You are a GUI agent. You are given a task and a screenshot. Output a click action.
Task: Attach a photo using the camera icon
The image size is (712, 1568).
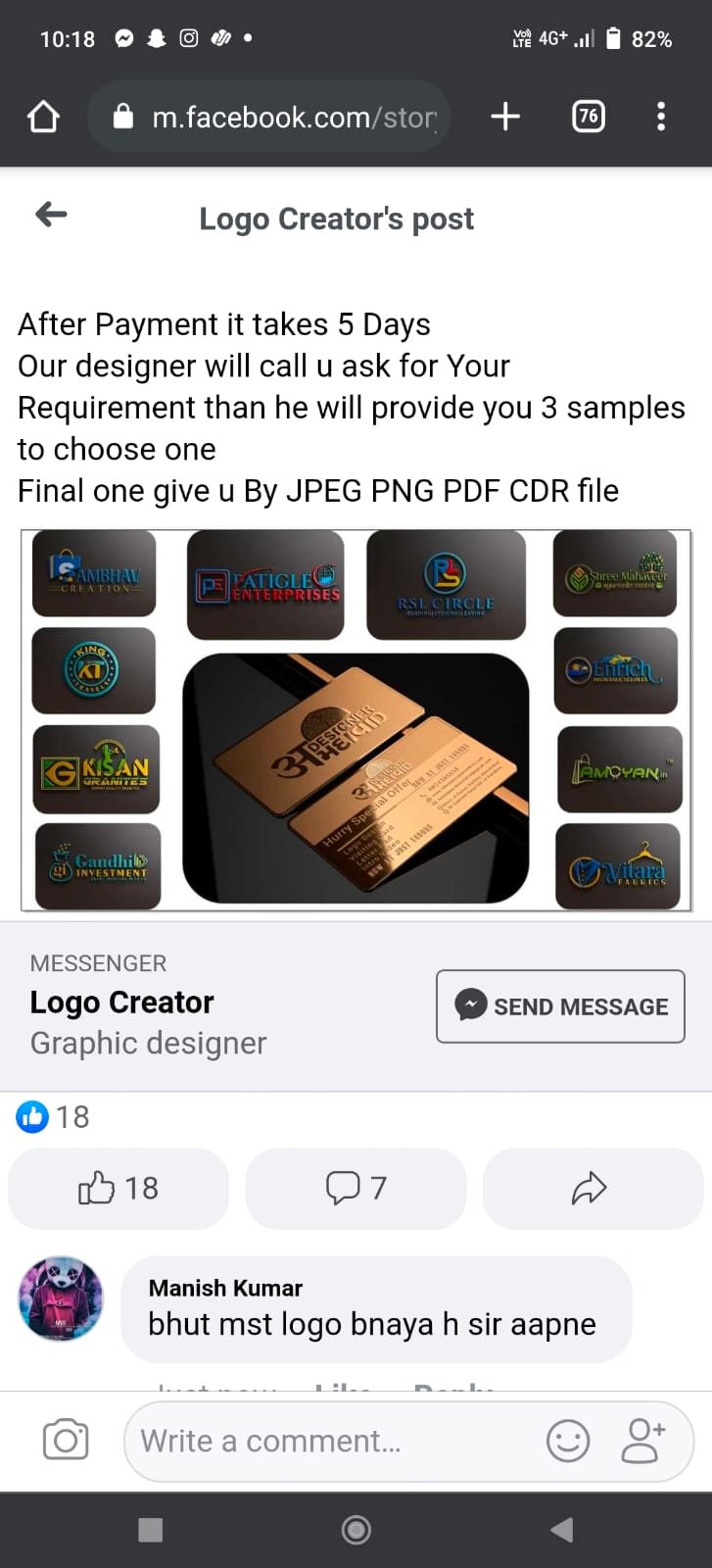tap(66, 1441)
